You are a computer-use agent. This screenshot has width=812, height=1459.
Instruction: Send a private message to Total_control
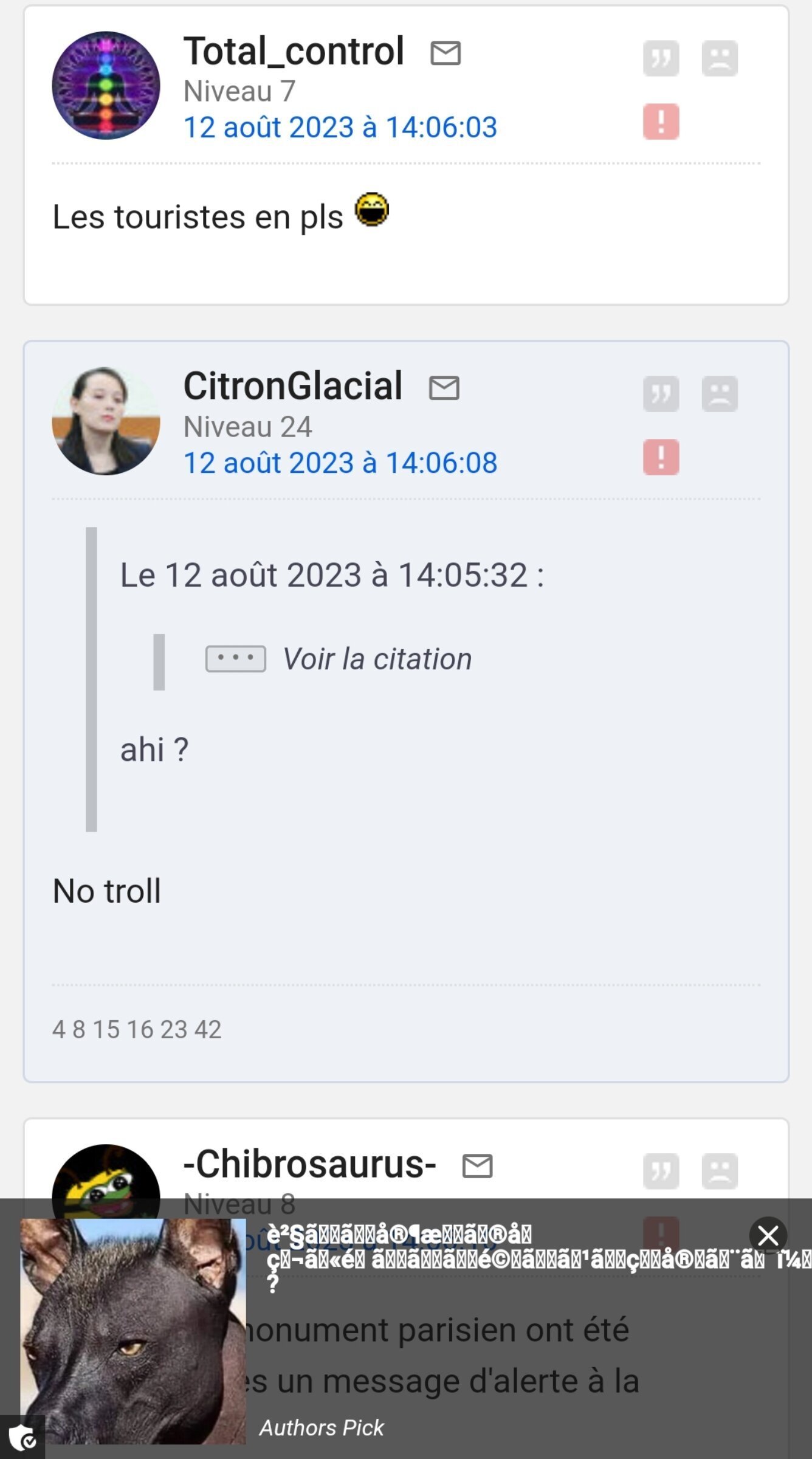[x=446, y=53]
